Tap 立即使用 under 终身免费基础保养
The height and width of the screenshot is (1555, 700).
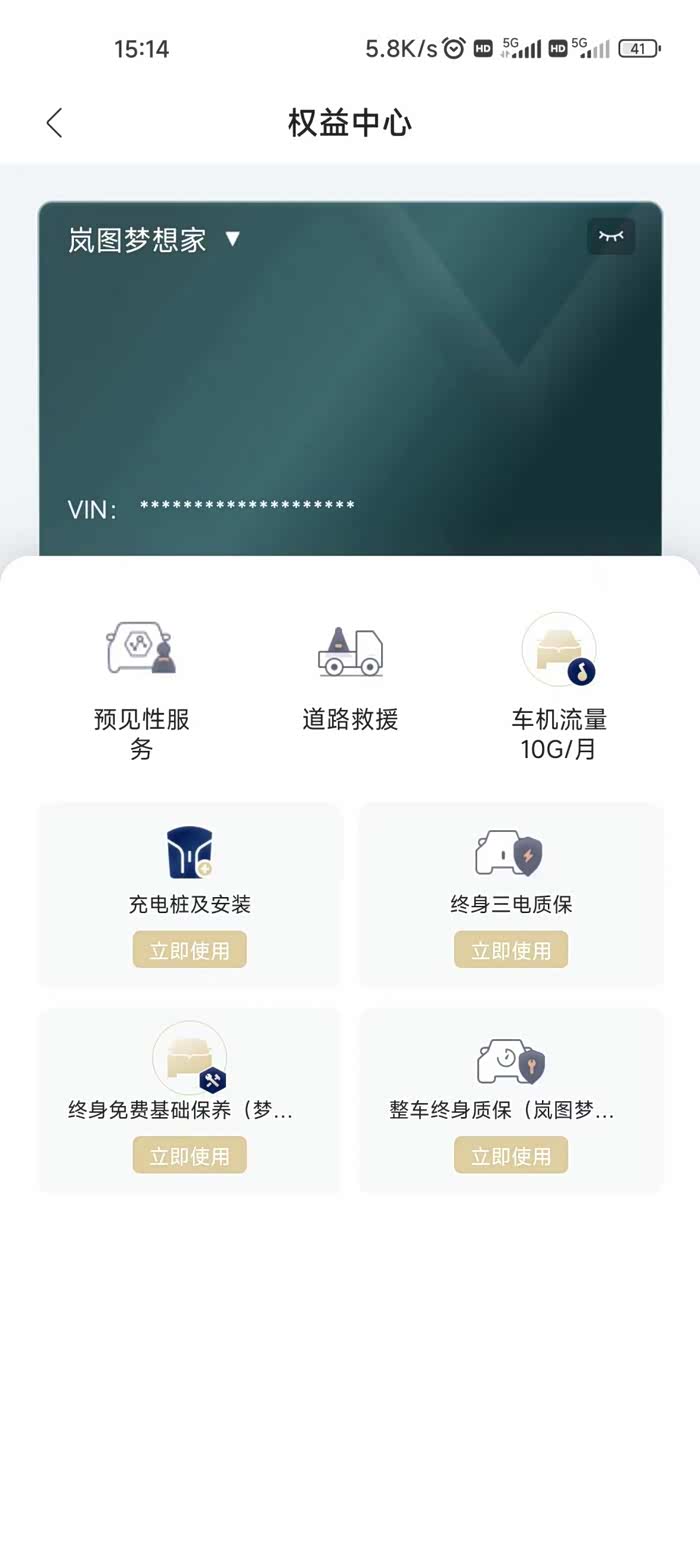190,1155
